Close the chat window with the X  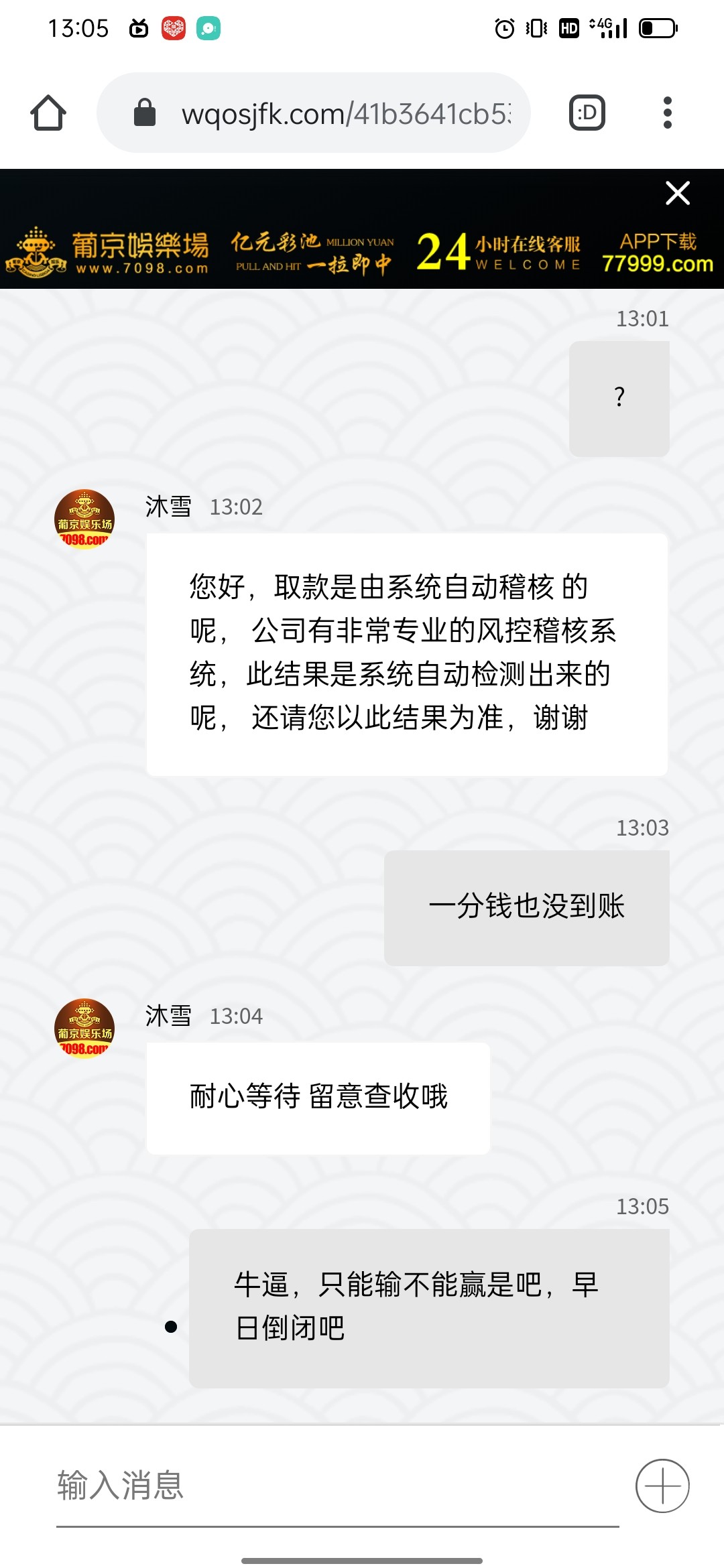678,193
